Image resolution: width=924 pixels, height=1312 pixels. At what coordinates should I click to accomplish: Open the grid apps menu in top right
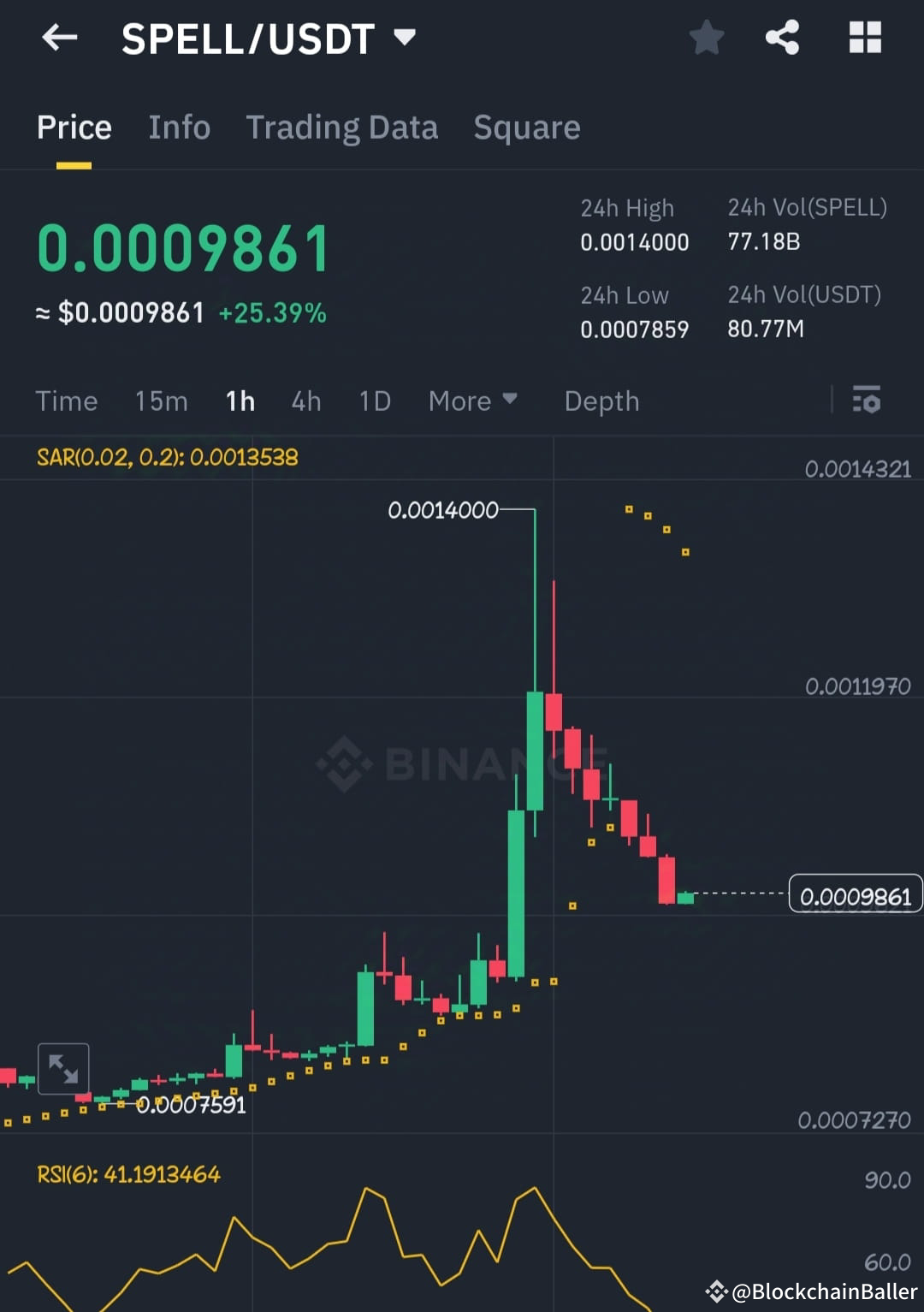pos(864,38)
